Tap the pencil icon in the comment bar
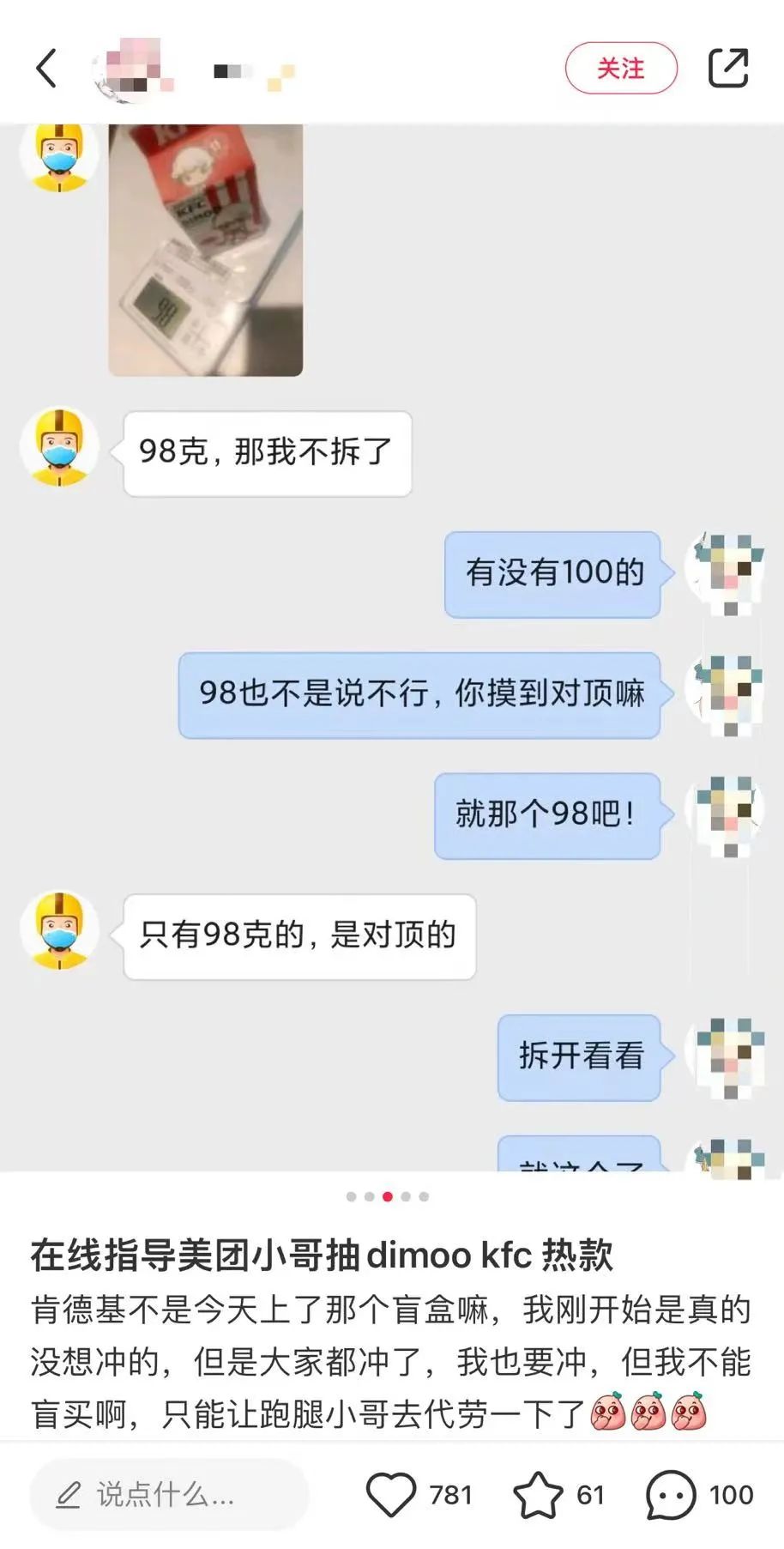This screenshot has width=784, height=1549. 70,1493
